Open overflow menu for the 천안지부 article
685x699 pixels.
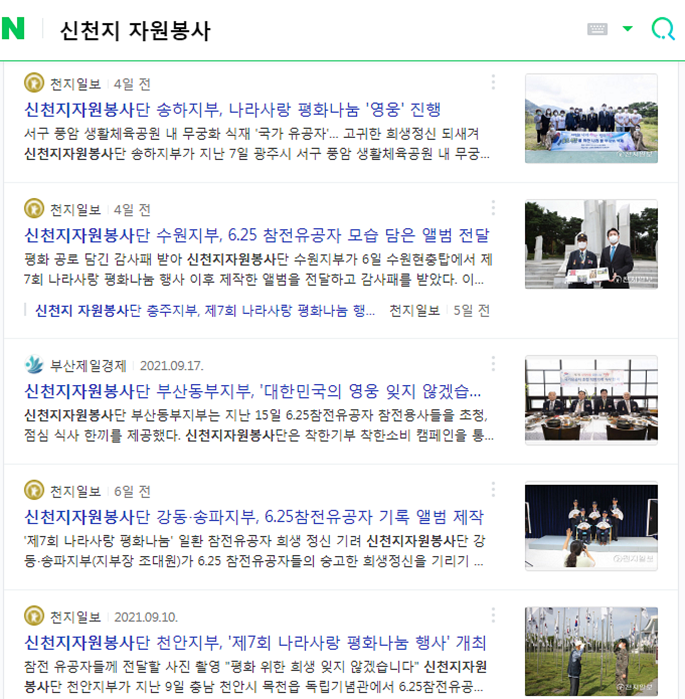(493, 616)
